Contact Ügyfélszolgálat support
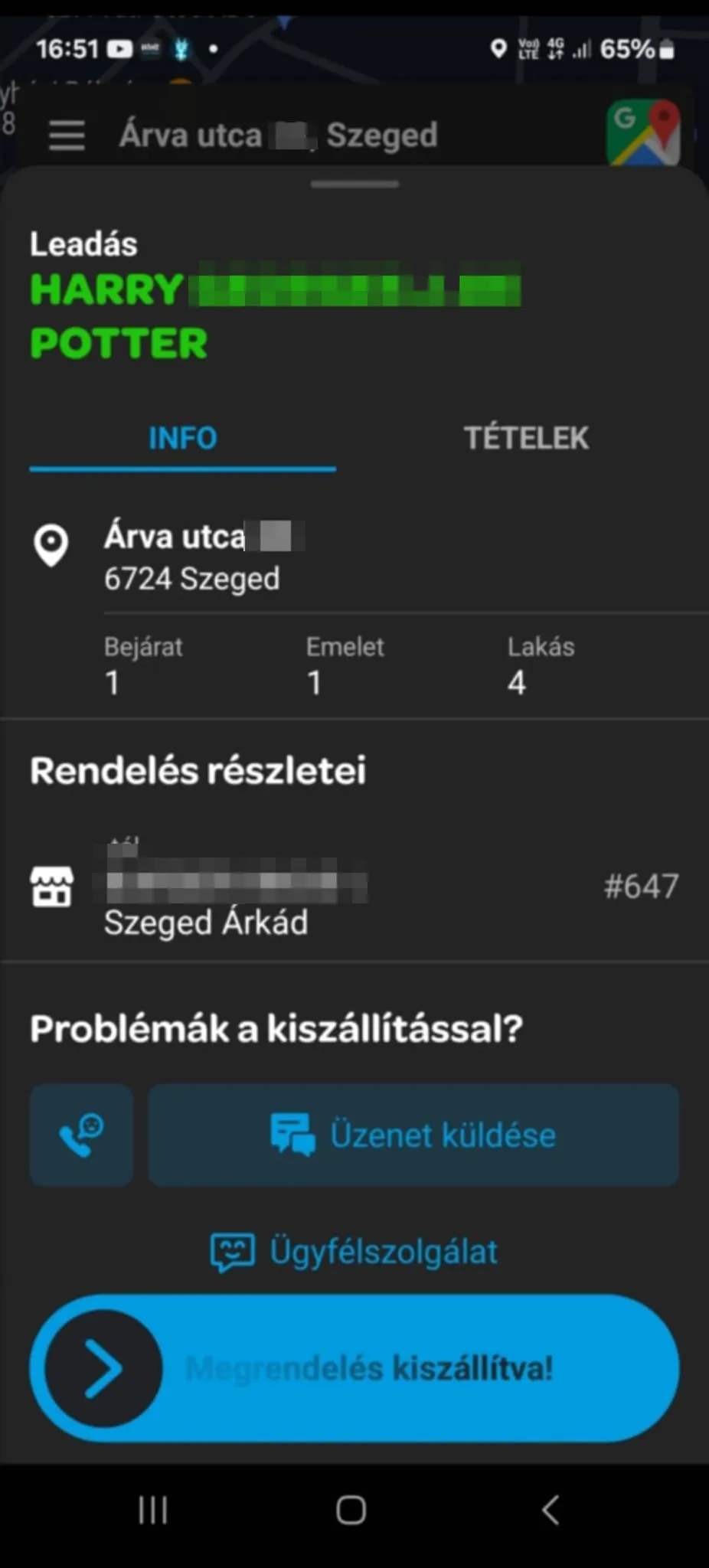Image resolution: width=709 pixels, height=1568 pixels. [354, 1253]
